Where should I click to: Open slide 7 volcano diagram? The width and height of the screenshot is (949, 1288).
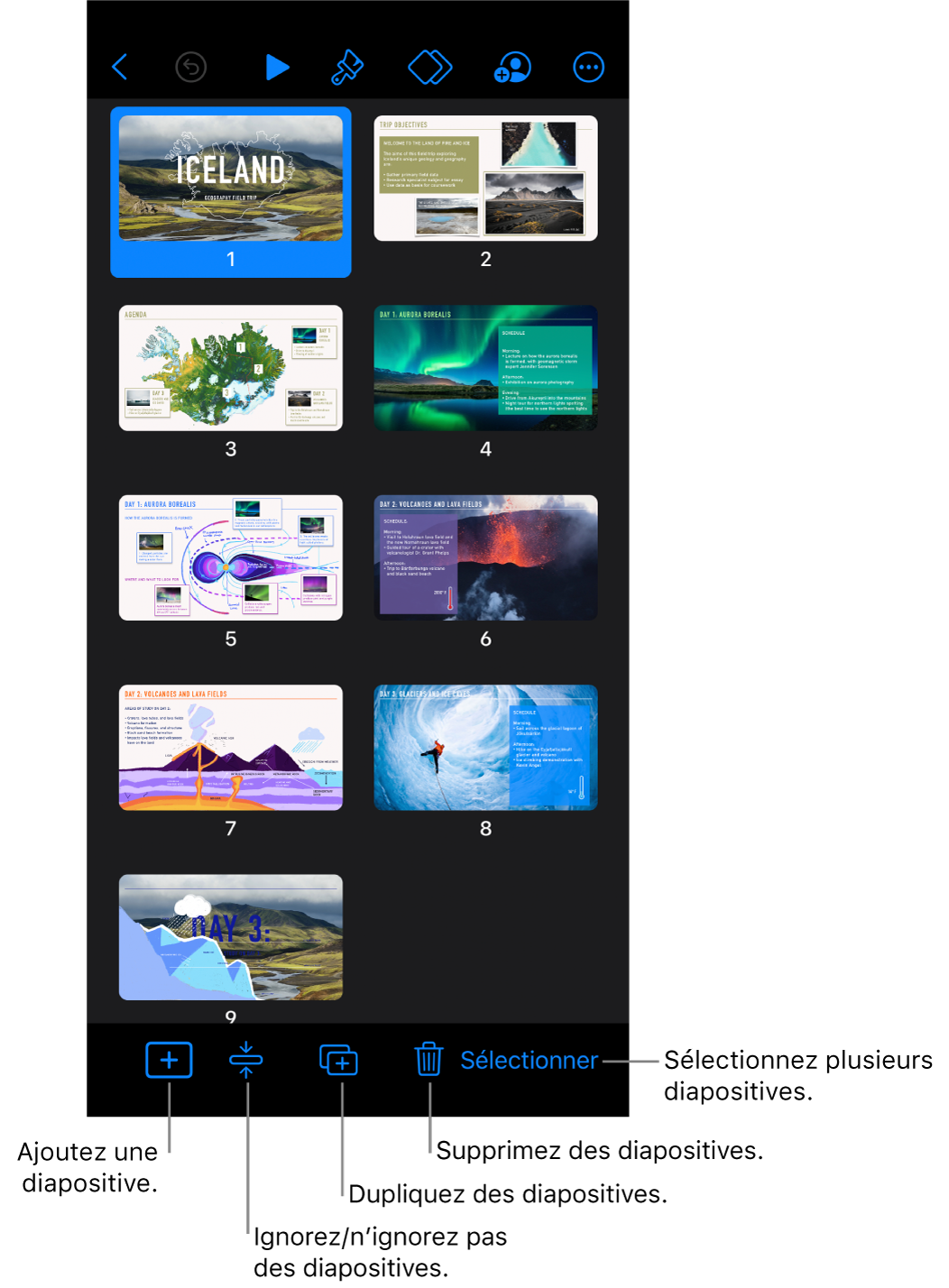(x=231, y=747)
